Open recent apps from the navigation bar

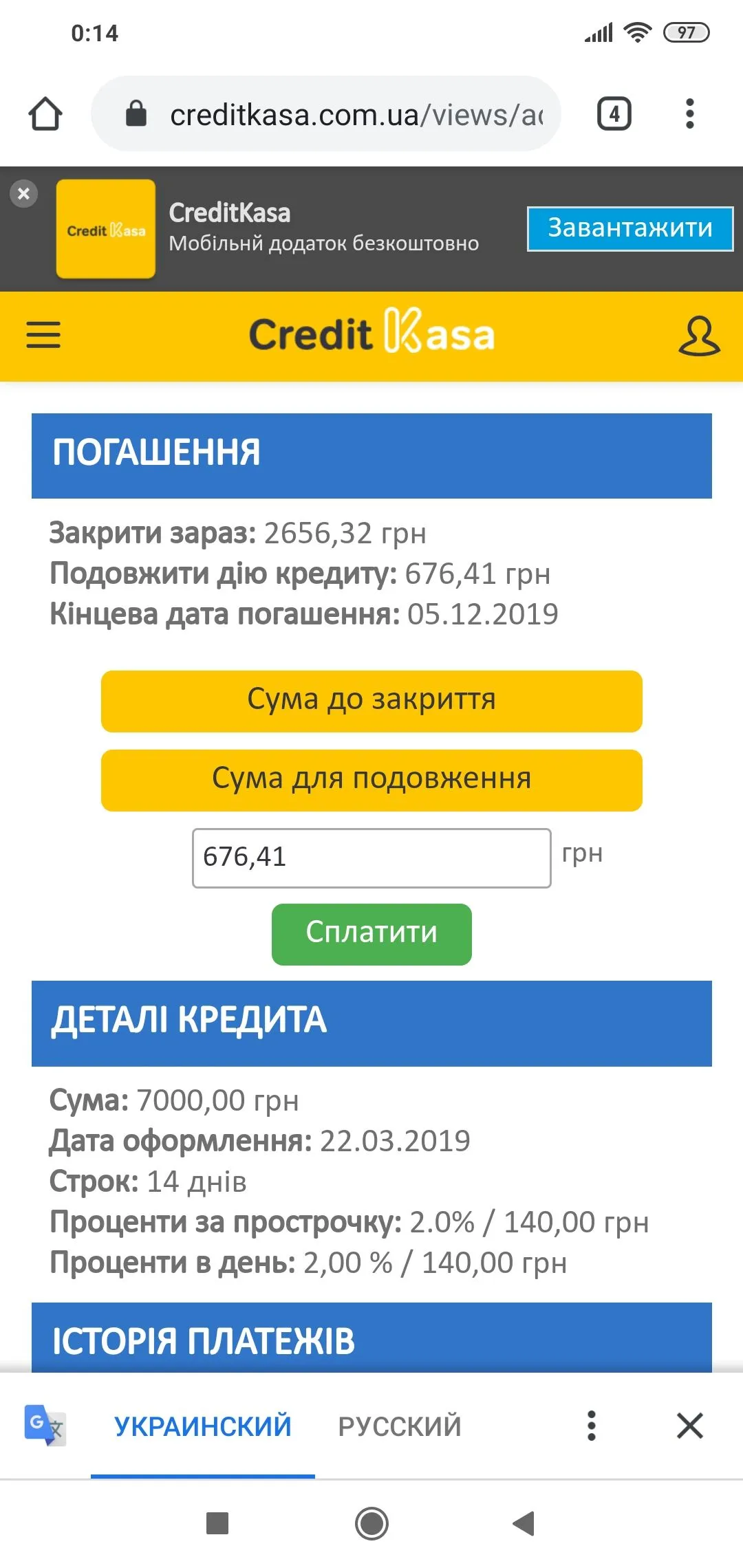tap(217, 1523)
